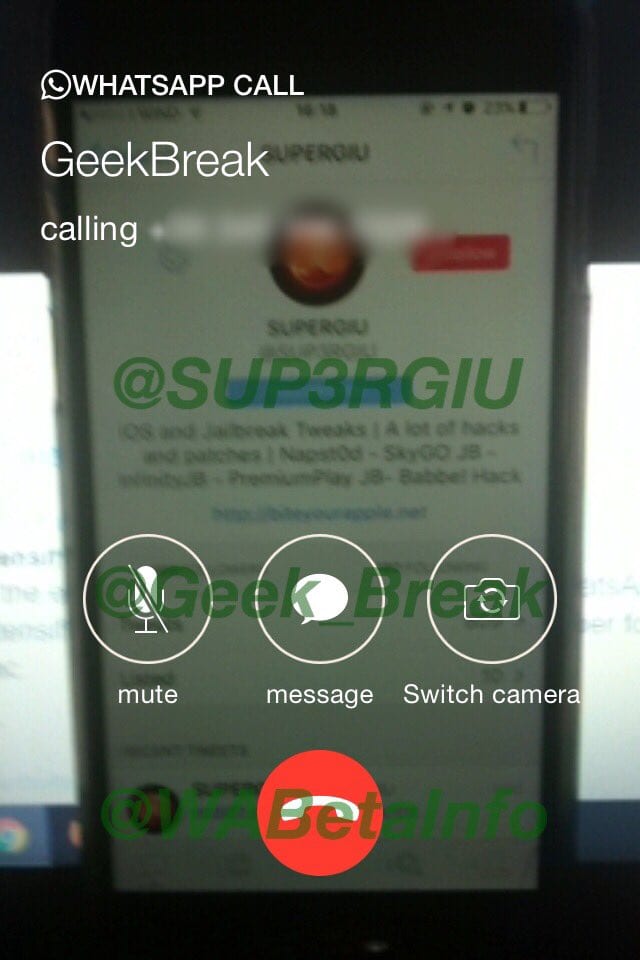The image size is (640, 960).
Task: Send a message to GeekBreak
Action: [319, 598]
